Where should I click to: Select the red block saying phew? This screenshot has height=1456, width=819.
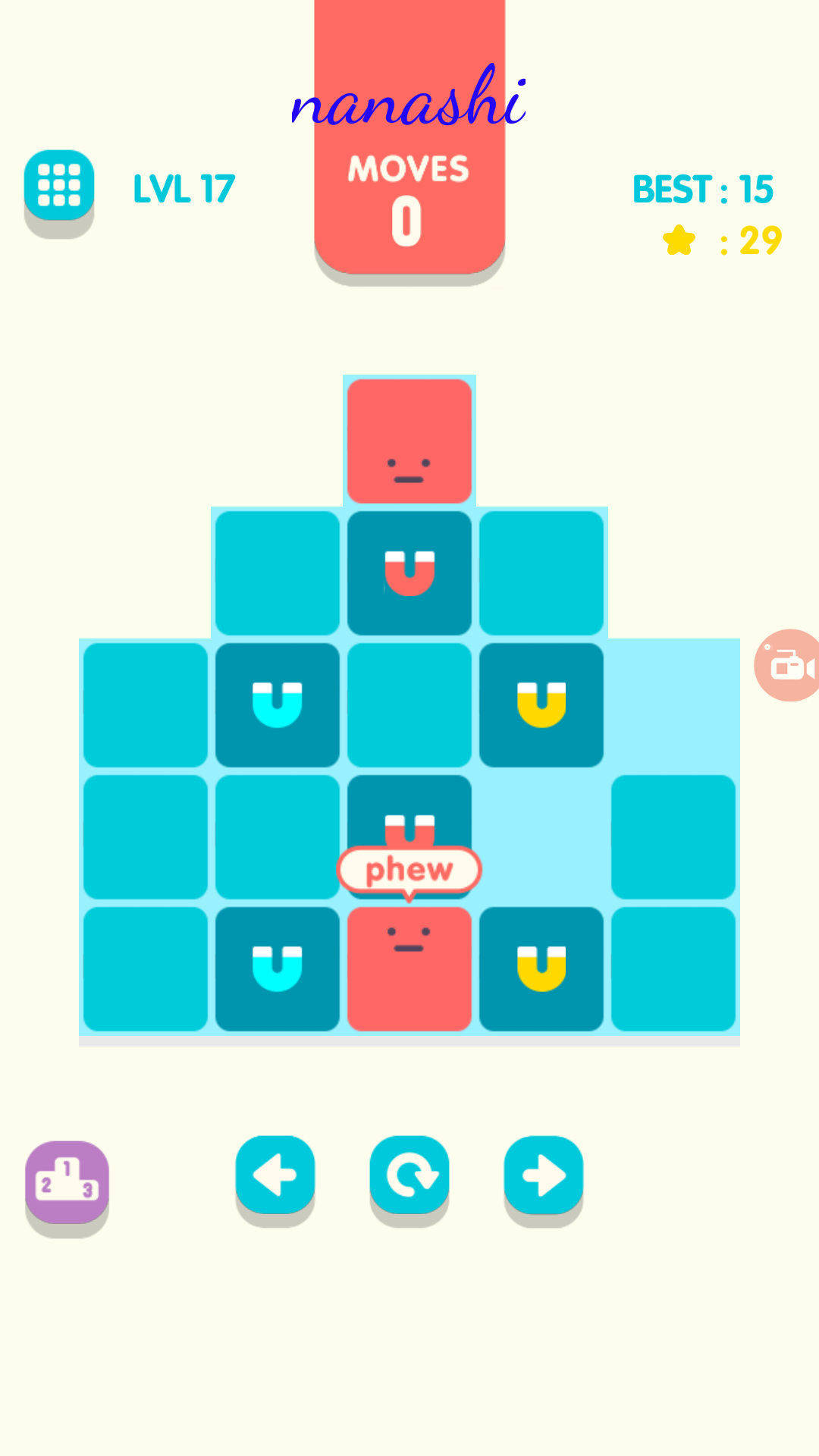tap(409, 968)
